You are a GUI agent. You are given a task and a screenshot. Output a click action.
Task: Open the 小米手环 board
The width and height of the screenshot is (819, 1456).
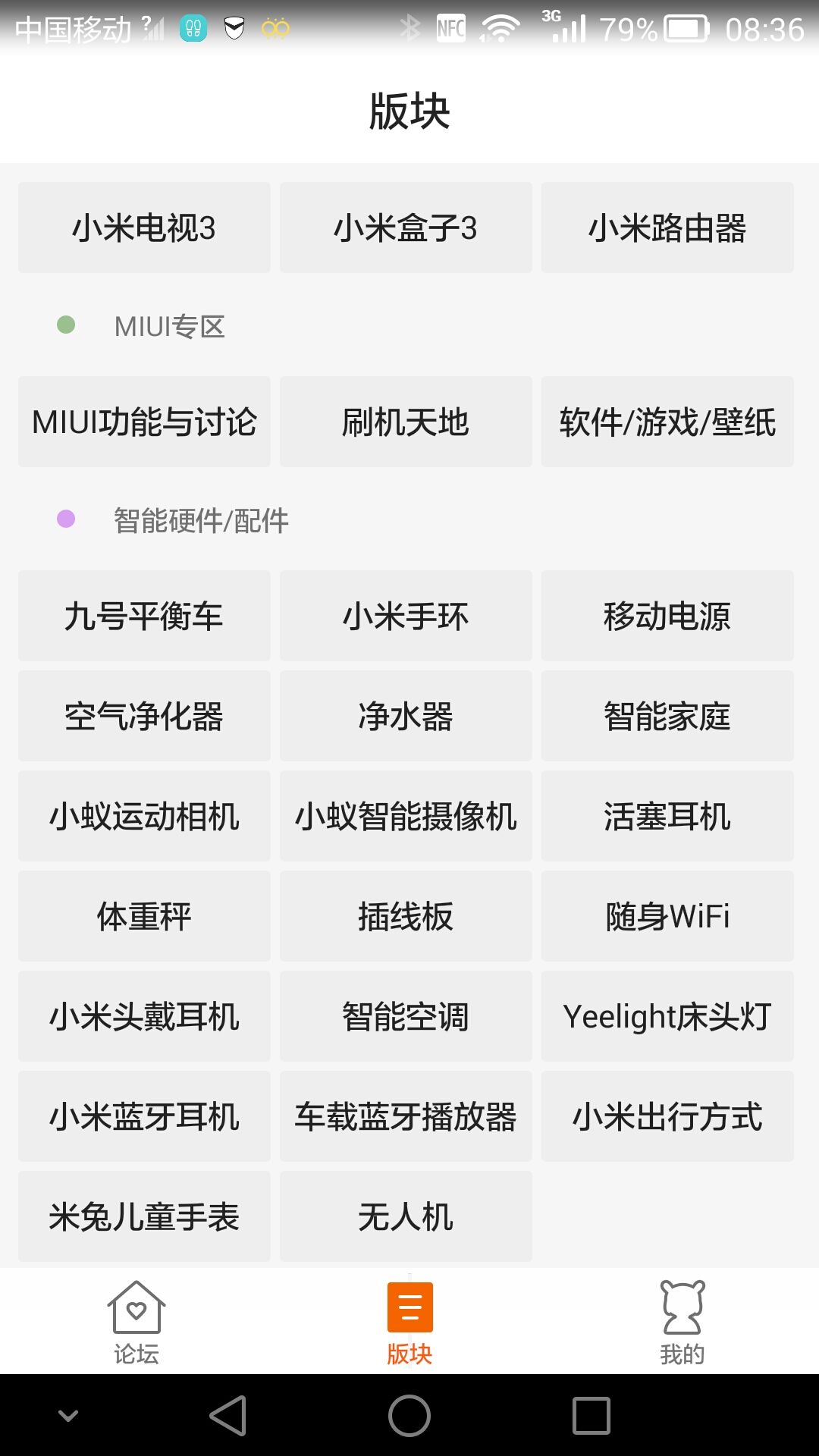pos(406,616)
